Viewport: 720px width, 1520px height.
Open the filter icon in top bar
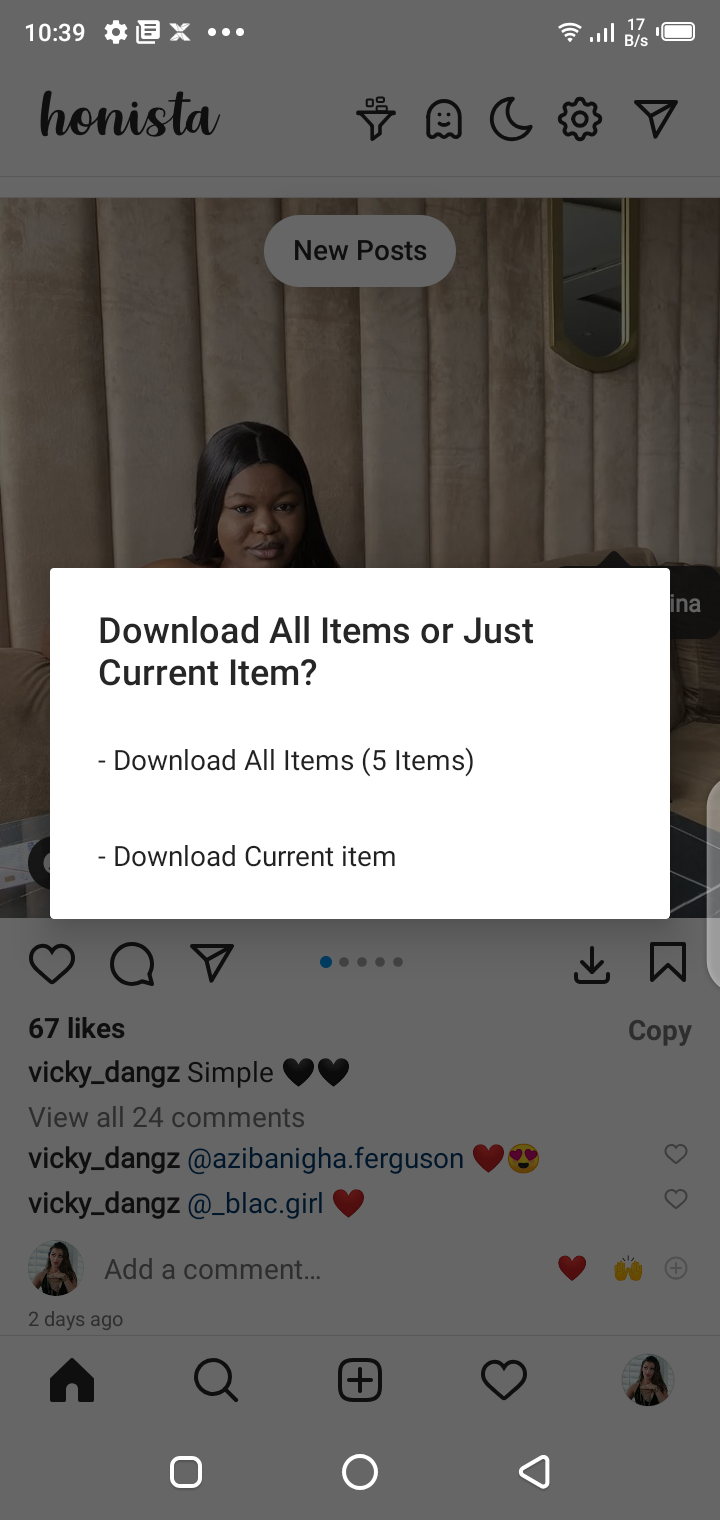click(x=376, y=119)
